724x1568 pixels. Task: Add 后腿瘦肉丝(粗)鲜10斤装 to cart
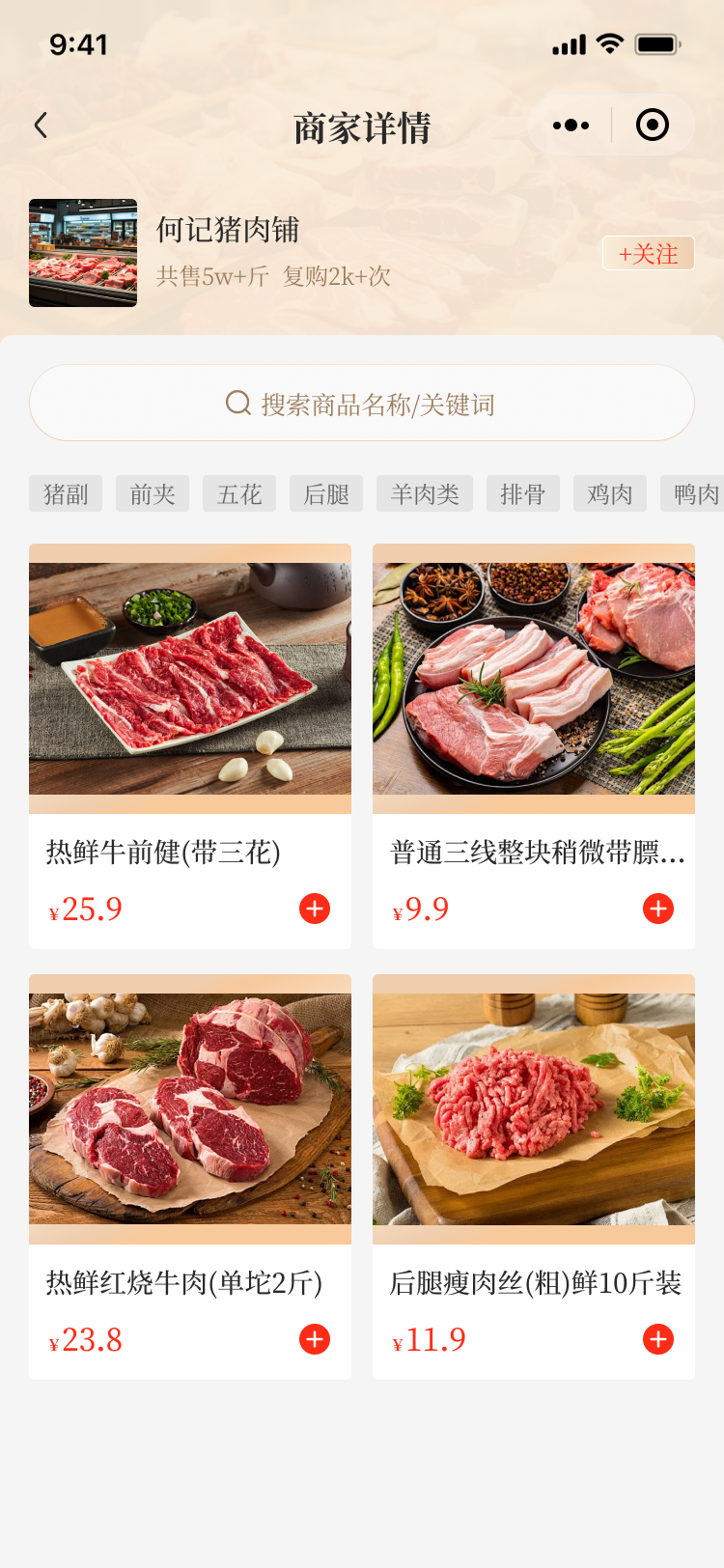tap(658, 1339)
